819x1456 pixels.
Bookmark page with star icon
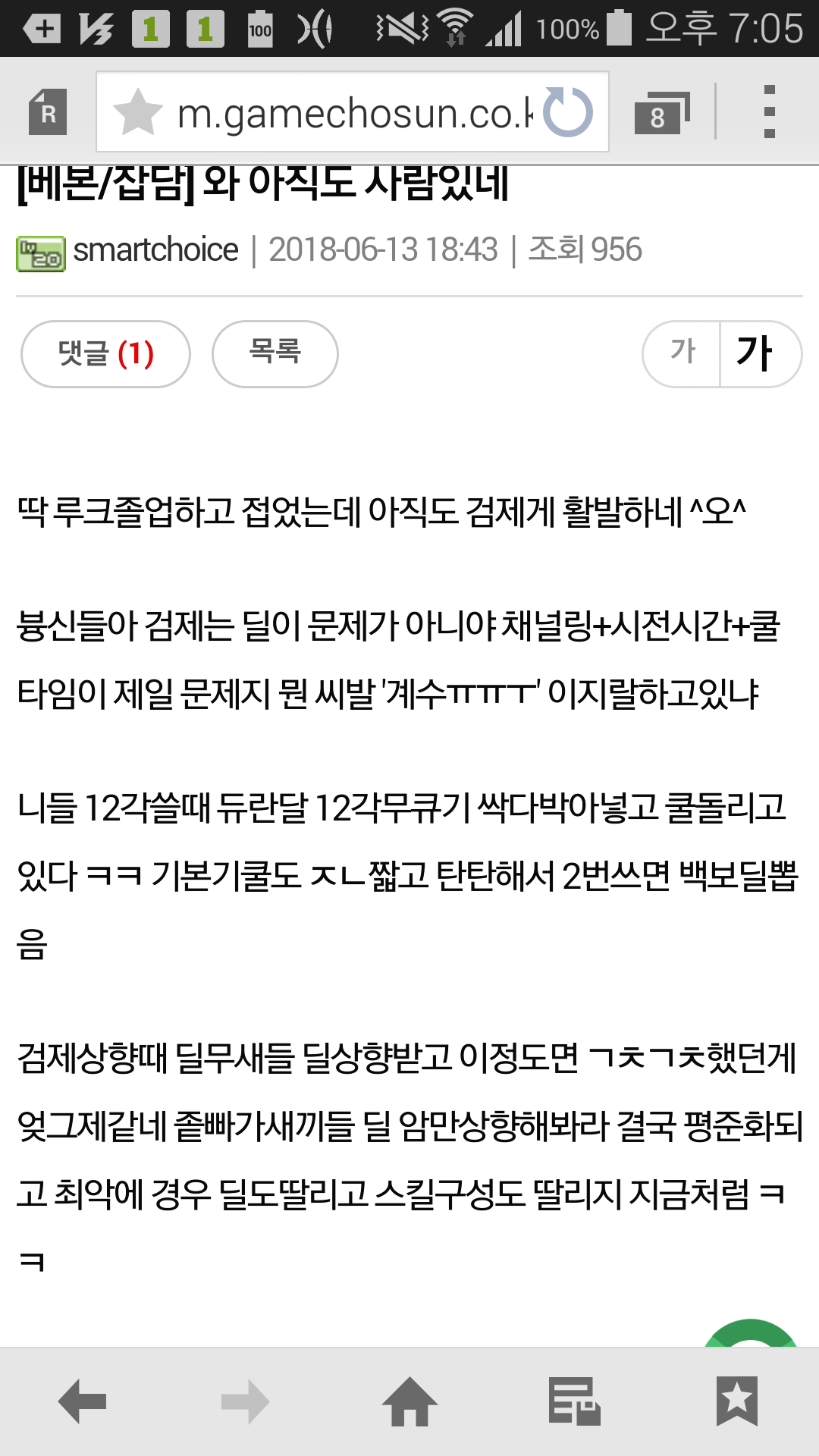137,112
